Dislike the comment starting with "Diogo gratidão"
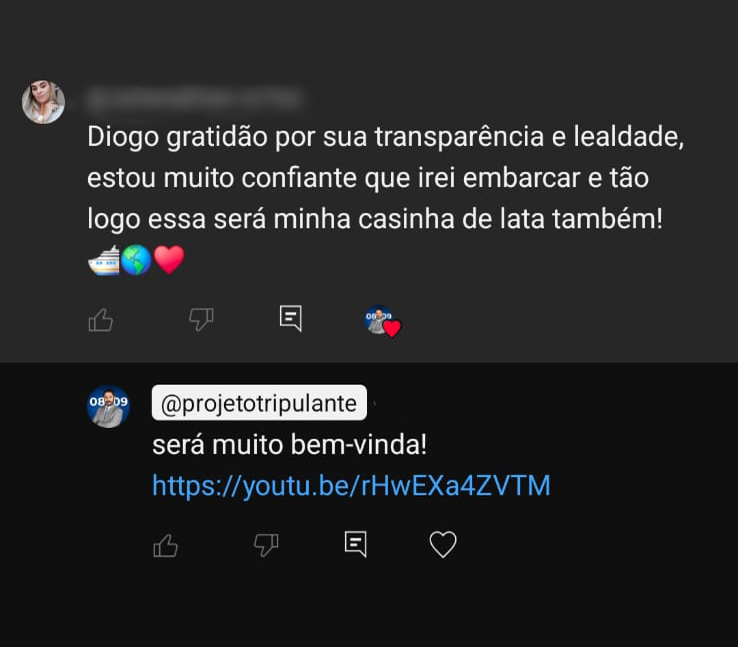This screenshot has height=647, width=738. (201, 320)
